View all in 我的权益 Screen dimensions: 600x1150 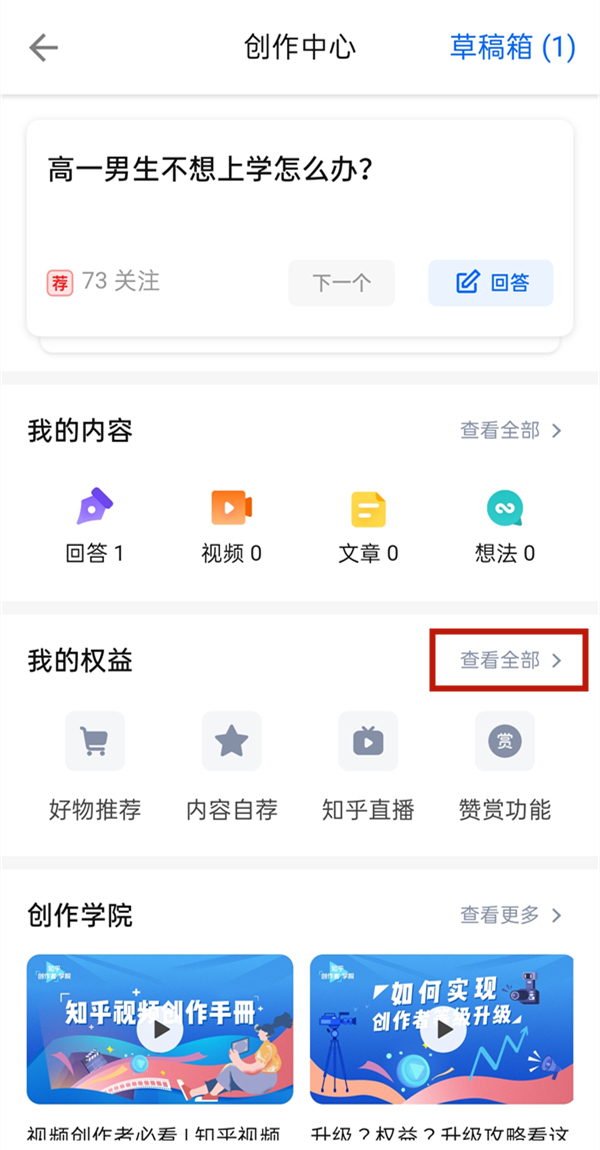click(x=510, y=661)
